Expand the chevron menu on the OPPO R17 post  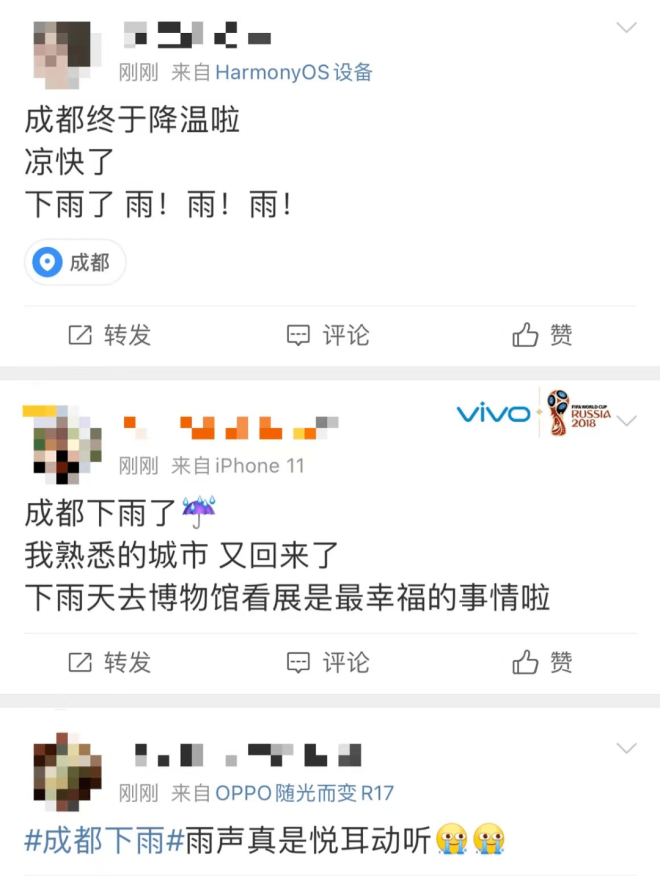pyautogui.click(x=627, y=748)
